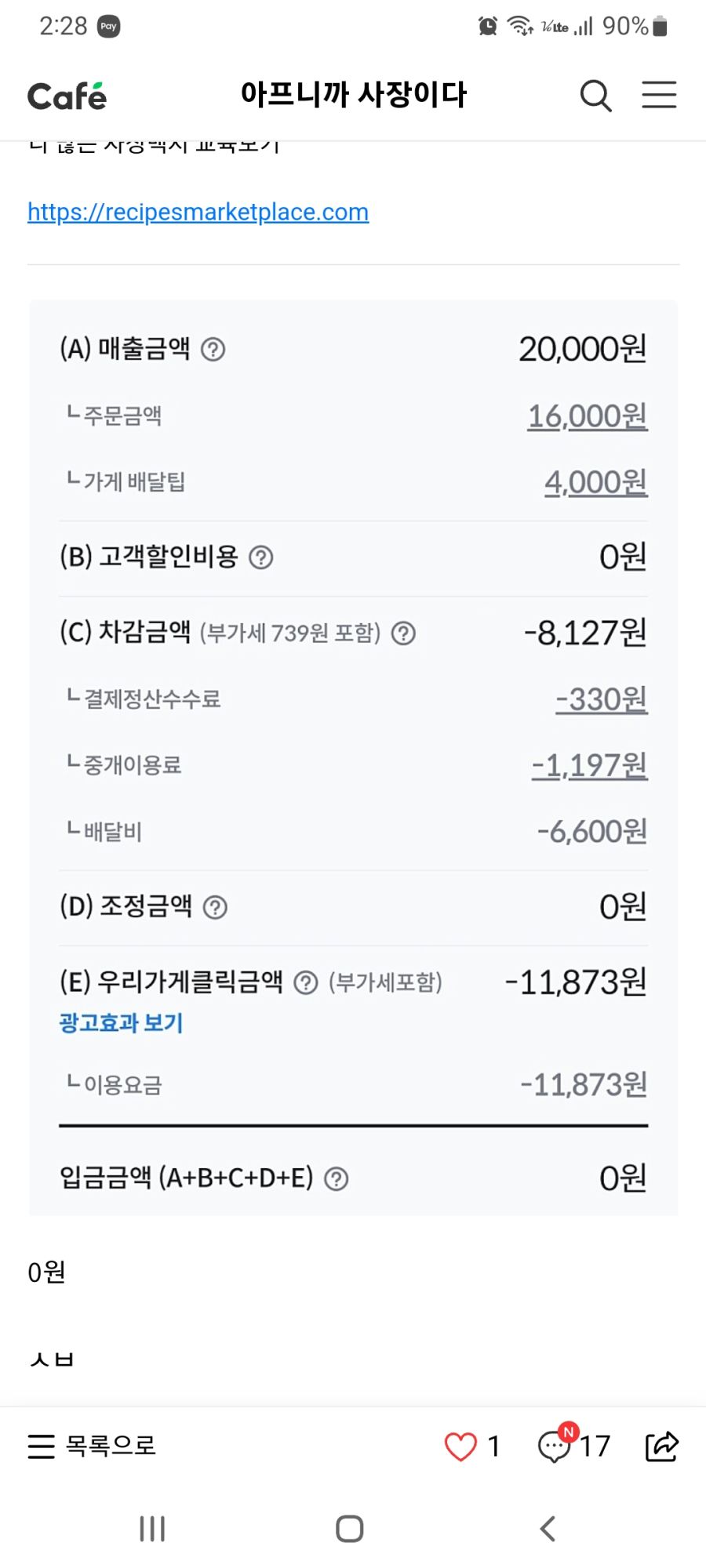Tap the Cafe logo to go home
Screen dimensions: 706x1568
pos(67,93)
